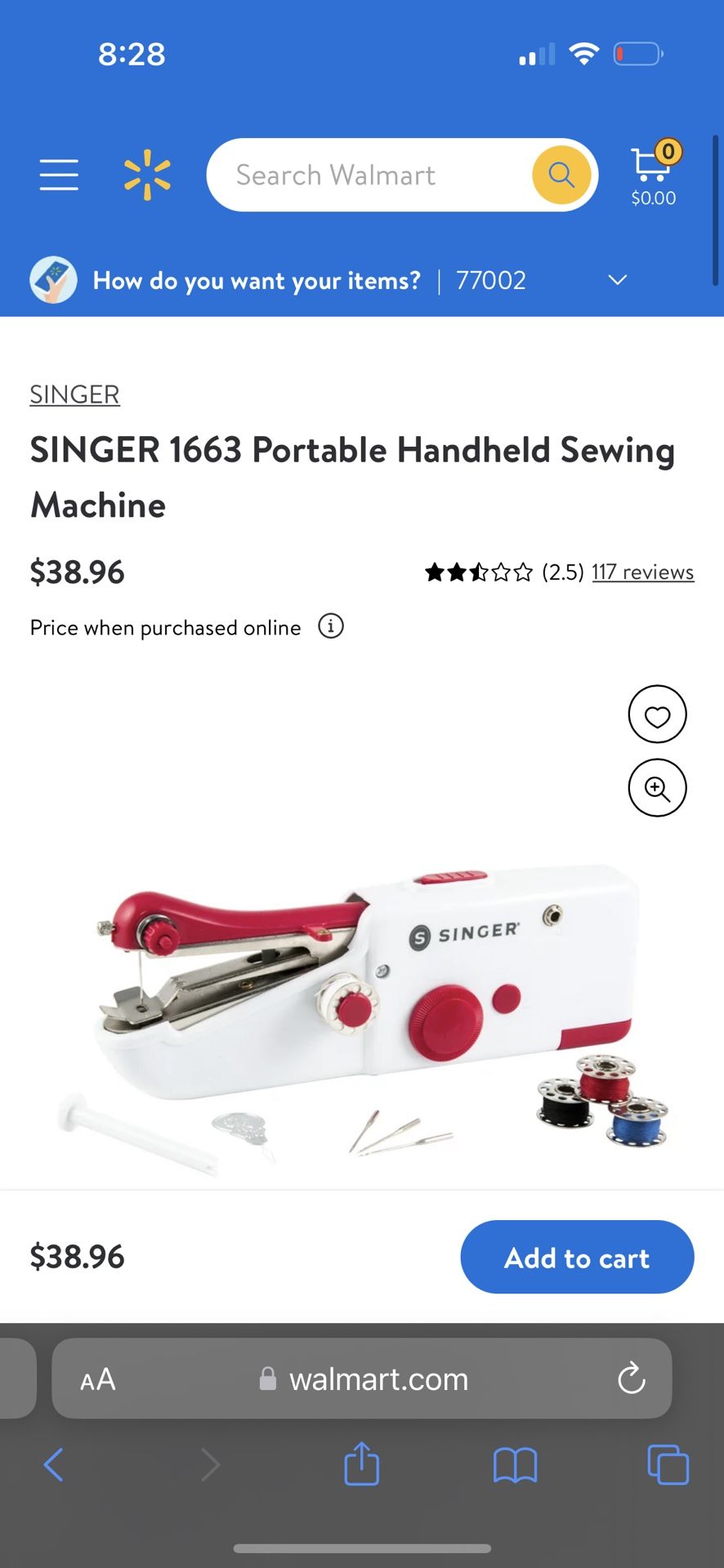Reload the walmart.com page

click(631, 1379)
